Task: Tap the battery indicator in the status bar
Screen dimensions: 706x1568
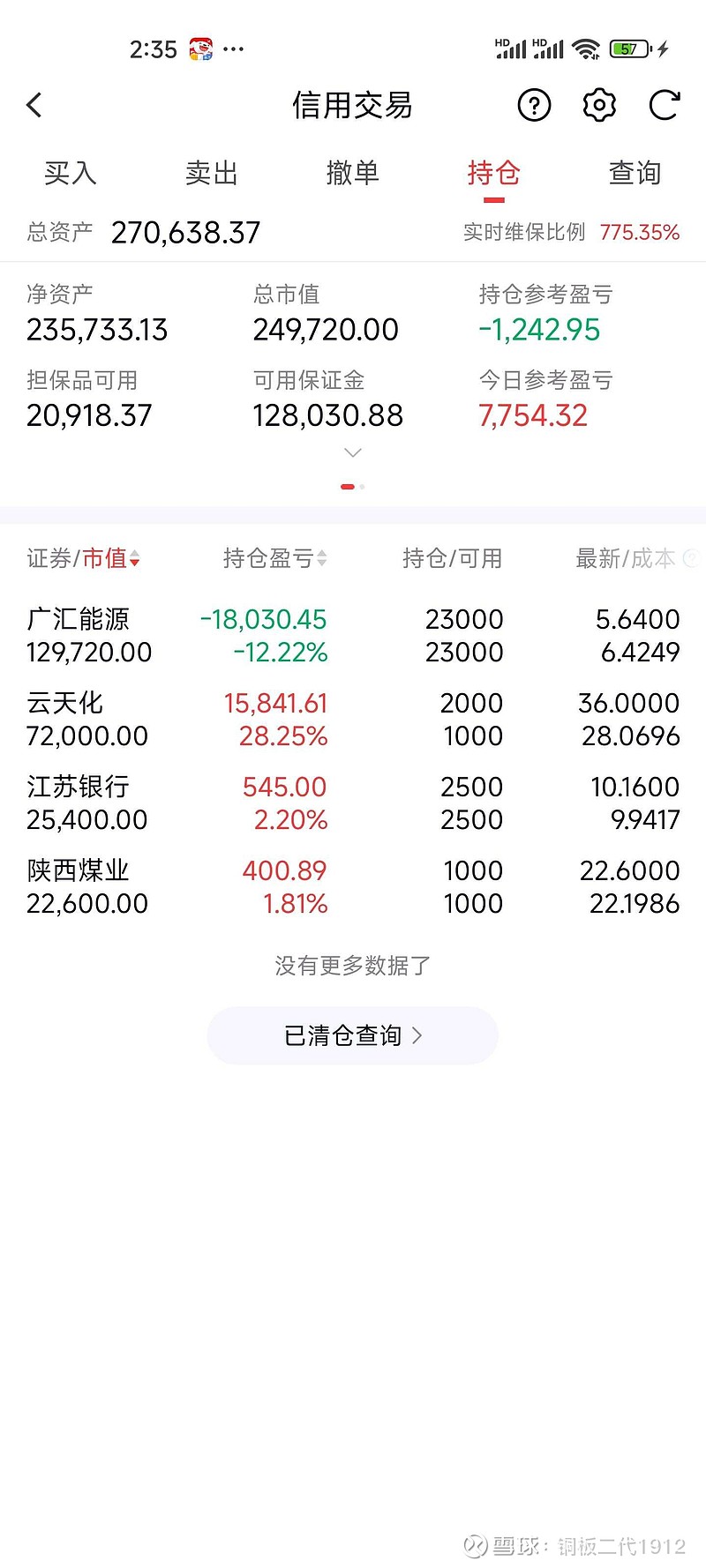Action: click(x=628, y=49)
